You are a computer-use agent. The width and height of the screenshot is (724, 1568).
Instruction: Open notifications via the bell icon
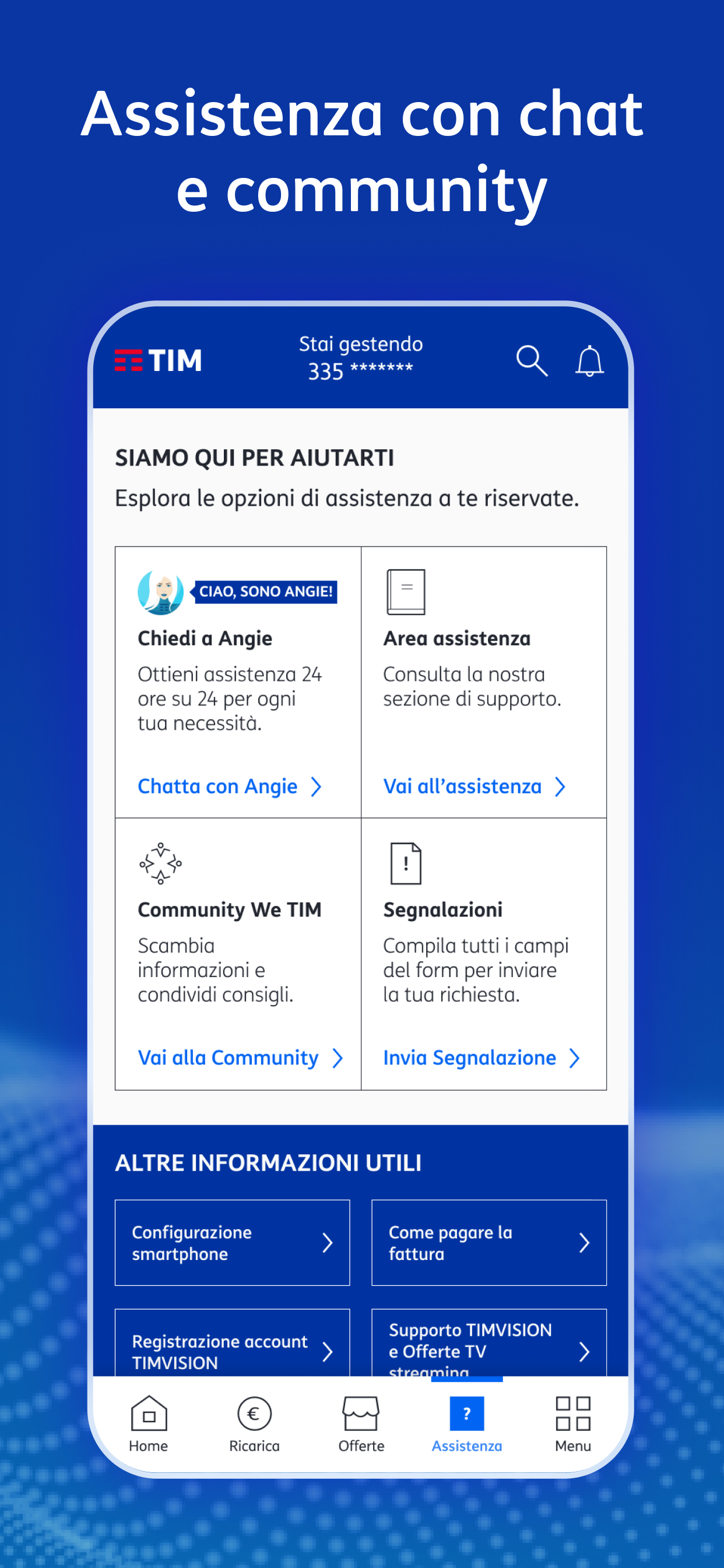coord(589,360)
